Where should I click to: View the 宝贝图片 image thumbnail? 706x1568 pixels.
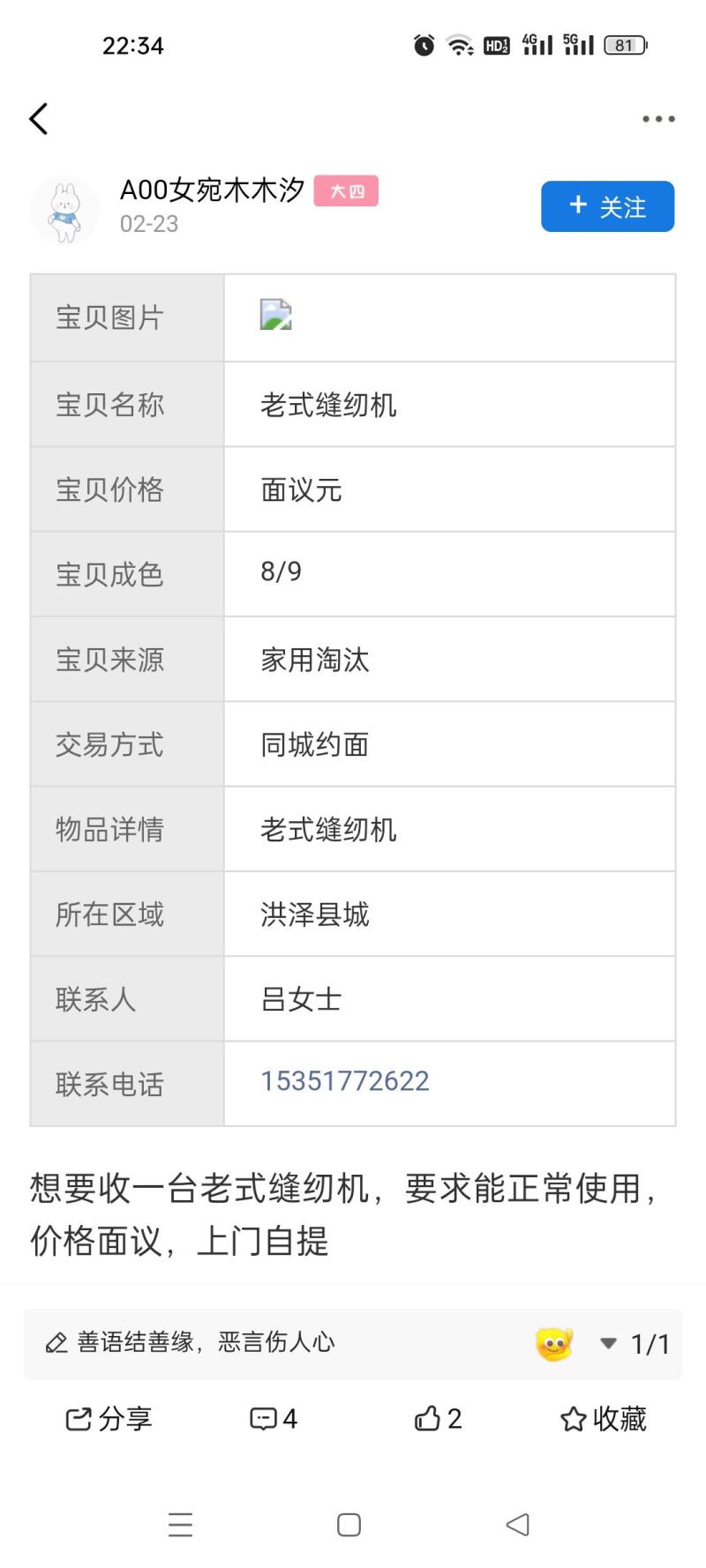(276, 315)
